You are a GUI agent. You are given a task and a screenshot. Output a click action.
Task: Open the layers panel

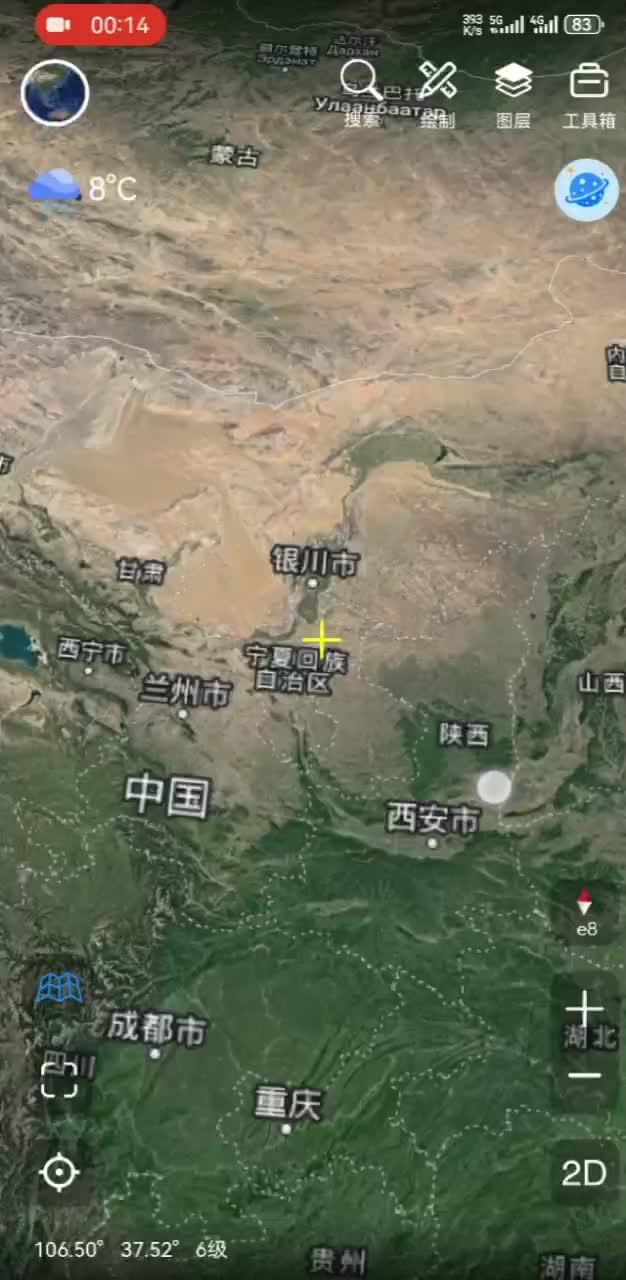pyautogui.click(x=513, y=94)
